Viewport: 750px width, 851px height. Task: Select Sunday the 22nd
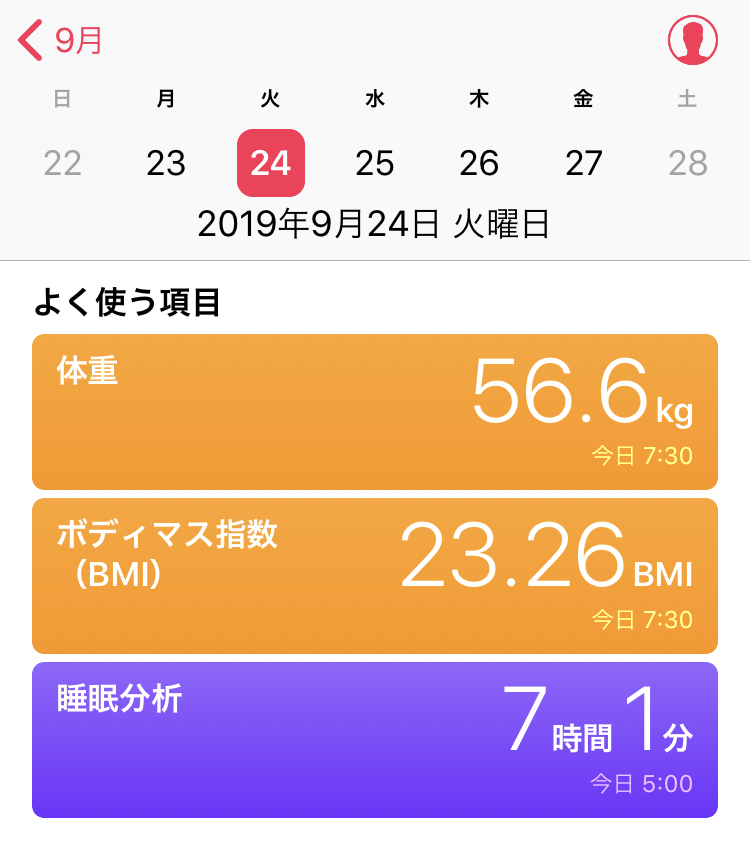click(x=62, y=163)
